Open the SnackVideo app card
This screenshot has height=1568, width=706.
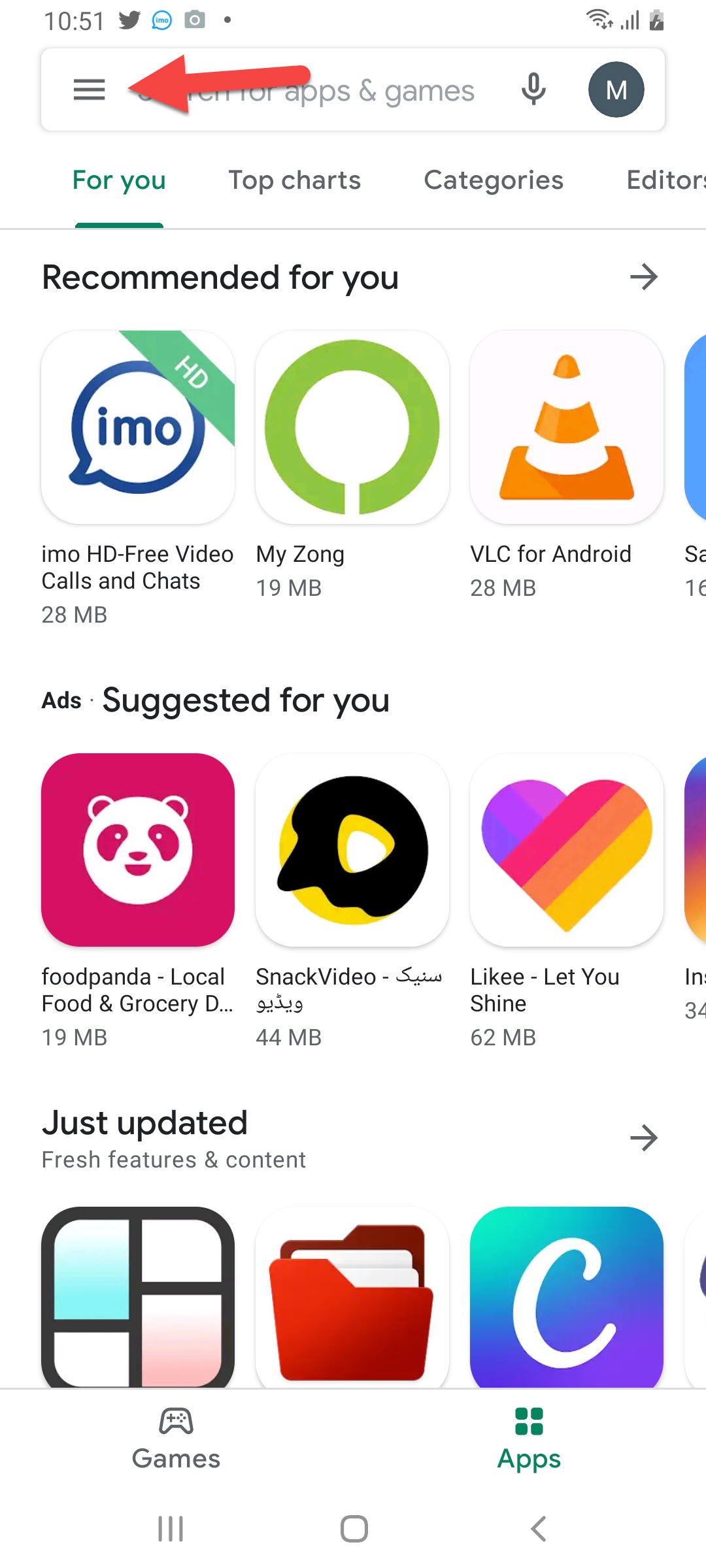[x=352, y=849]
